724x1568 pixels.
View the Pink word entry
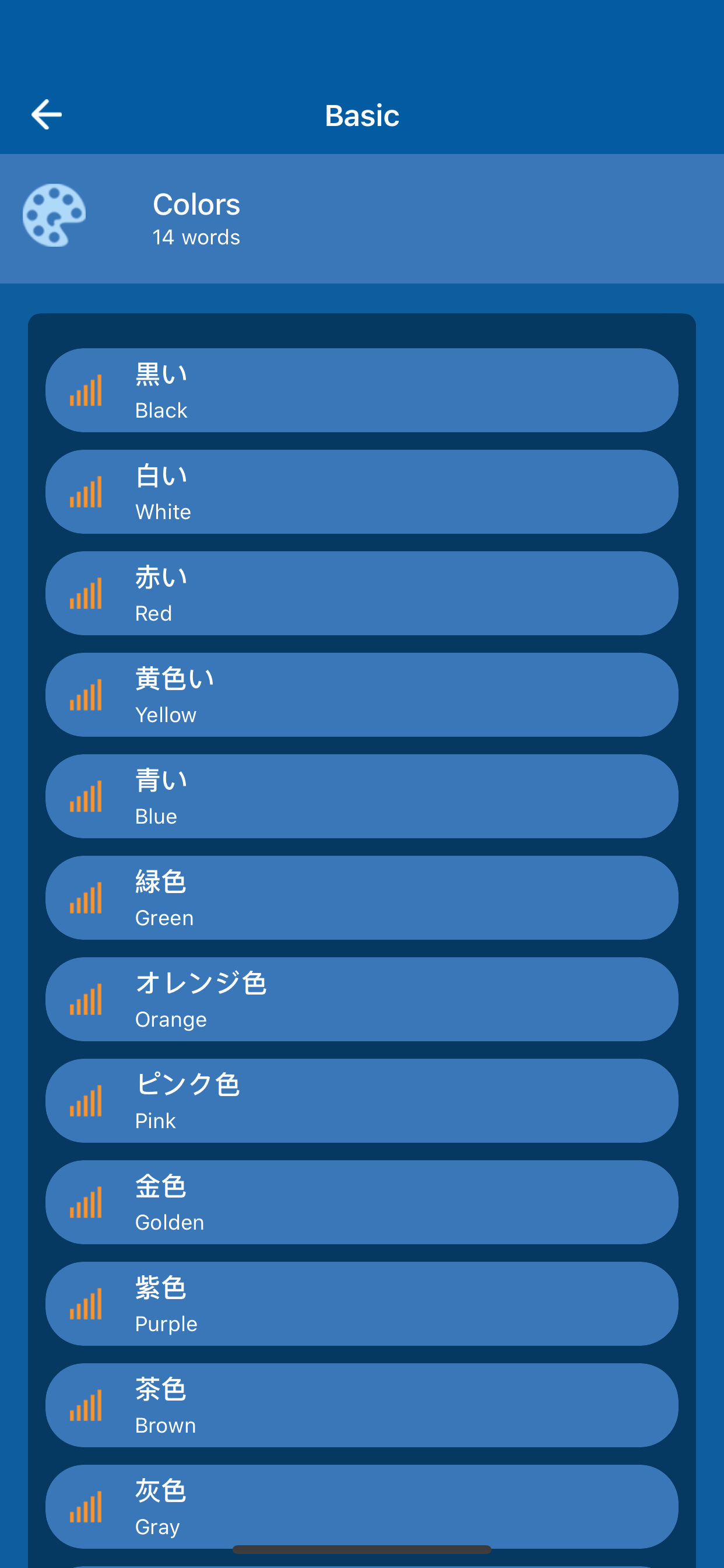(x=362, y=1101)
